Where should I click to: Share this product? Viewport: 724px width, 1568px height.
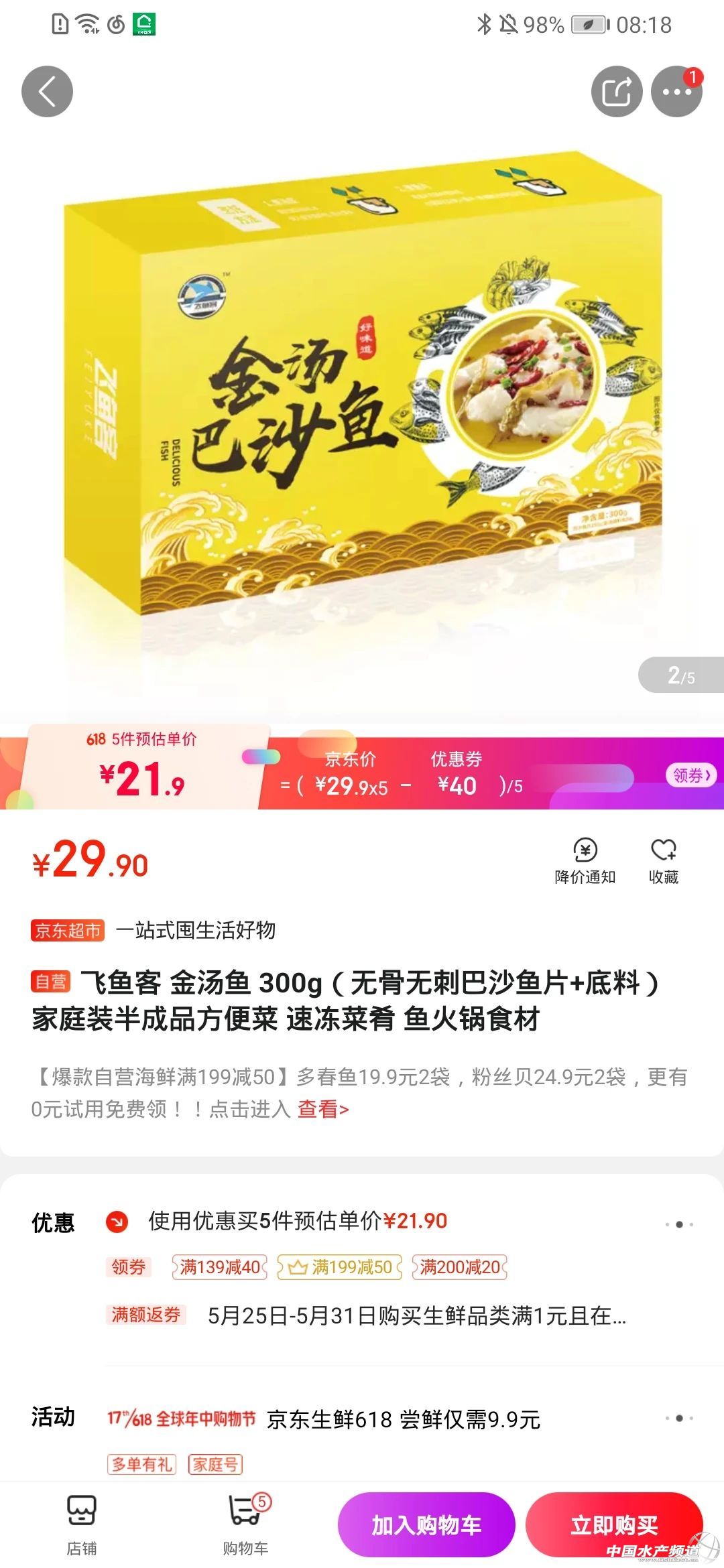616,92
